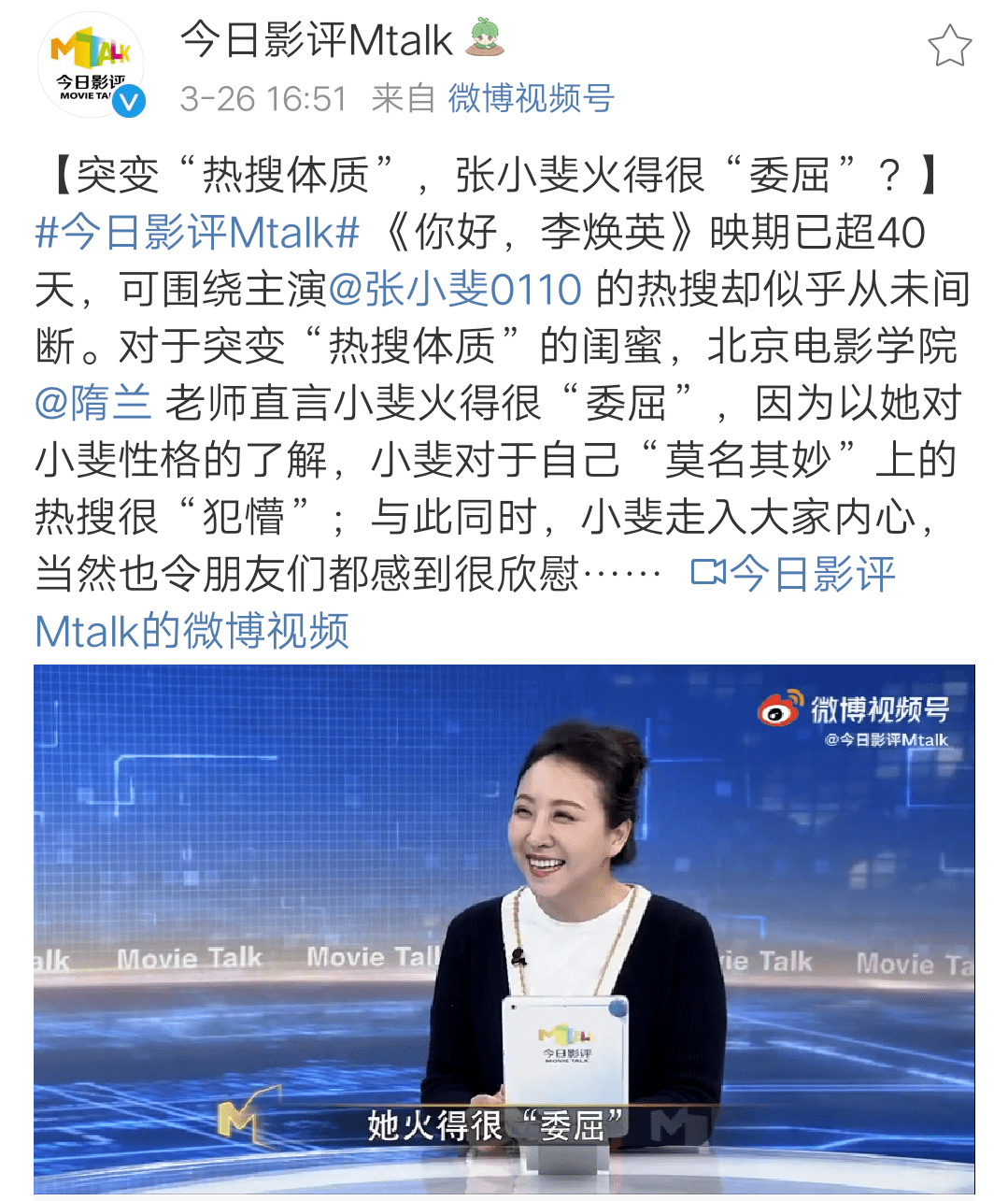Open the 今日影评Mtalk account name
The width and height of the screenshot is (1008, 1201).
pos(317,41)
